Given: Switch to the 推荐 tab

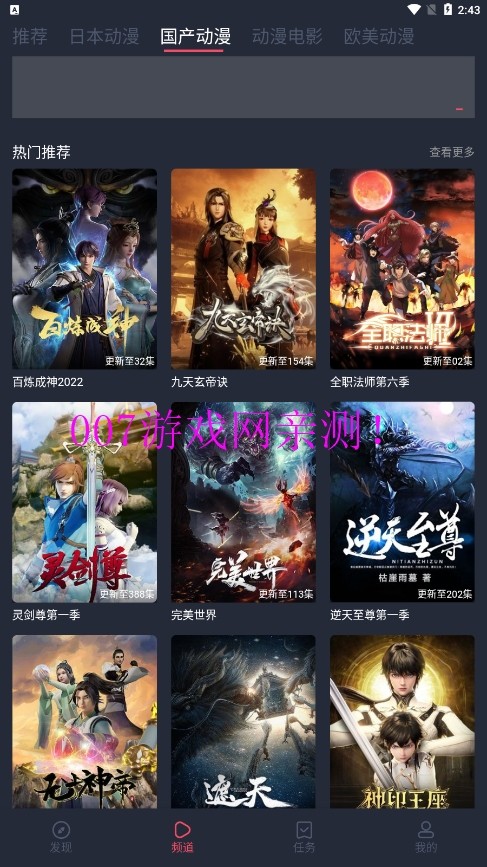Looking at the screenshot, I should (x=30, y=36).
